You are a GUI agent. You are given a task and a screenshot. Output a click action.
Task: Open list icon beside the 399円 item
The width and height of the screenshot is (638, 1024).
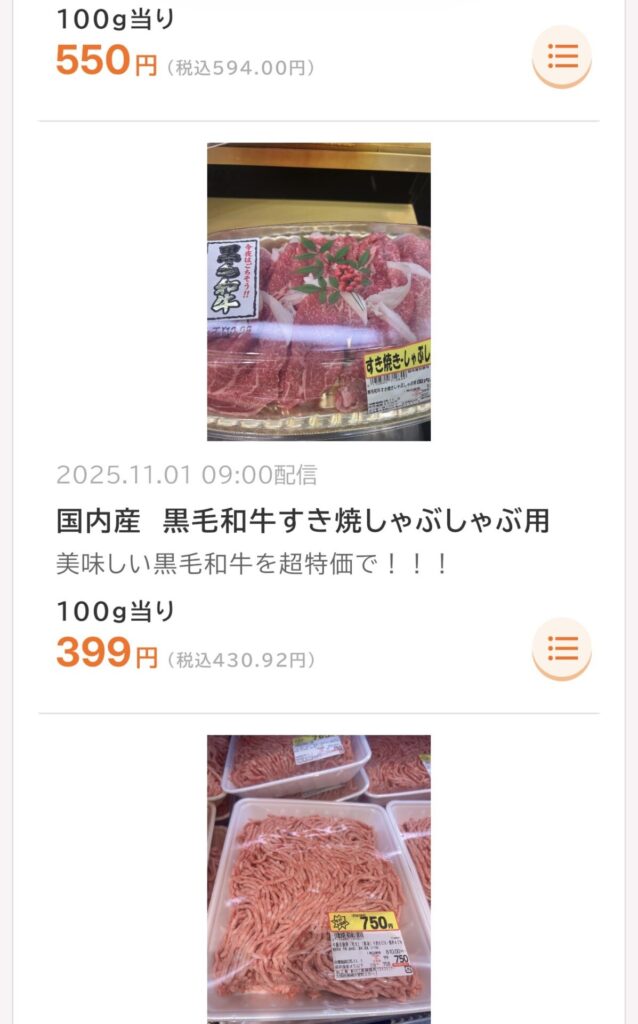(x=562, y=648)
